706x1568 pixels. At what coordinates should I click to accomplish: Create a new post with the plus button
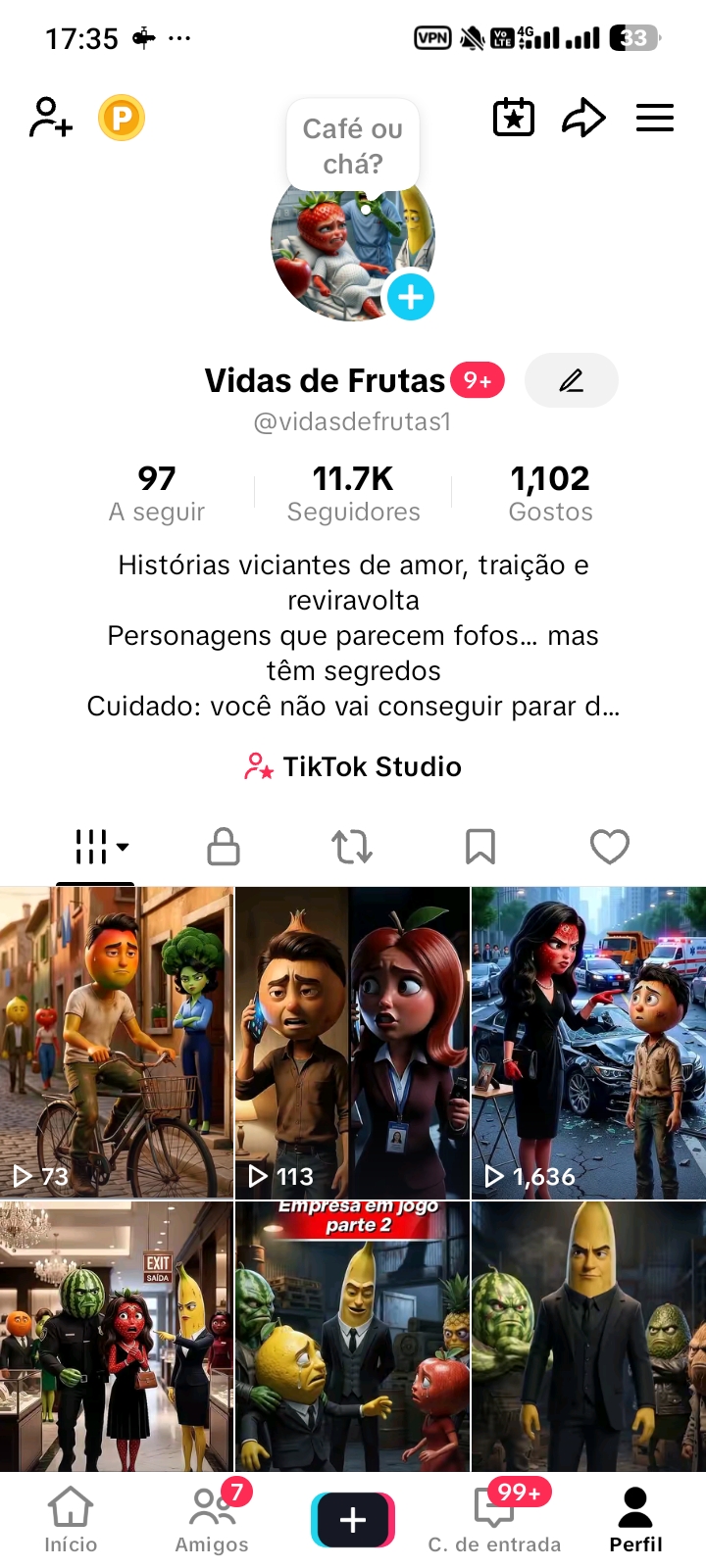353,1520
